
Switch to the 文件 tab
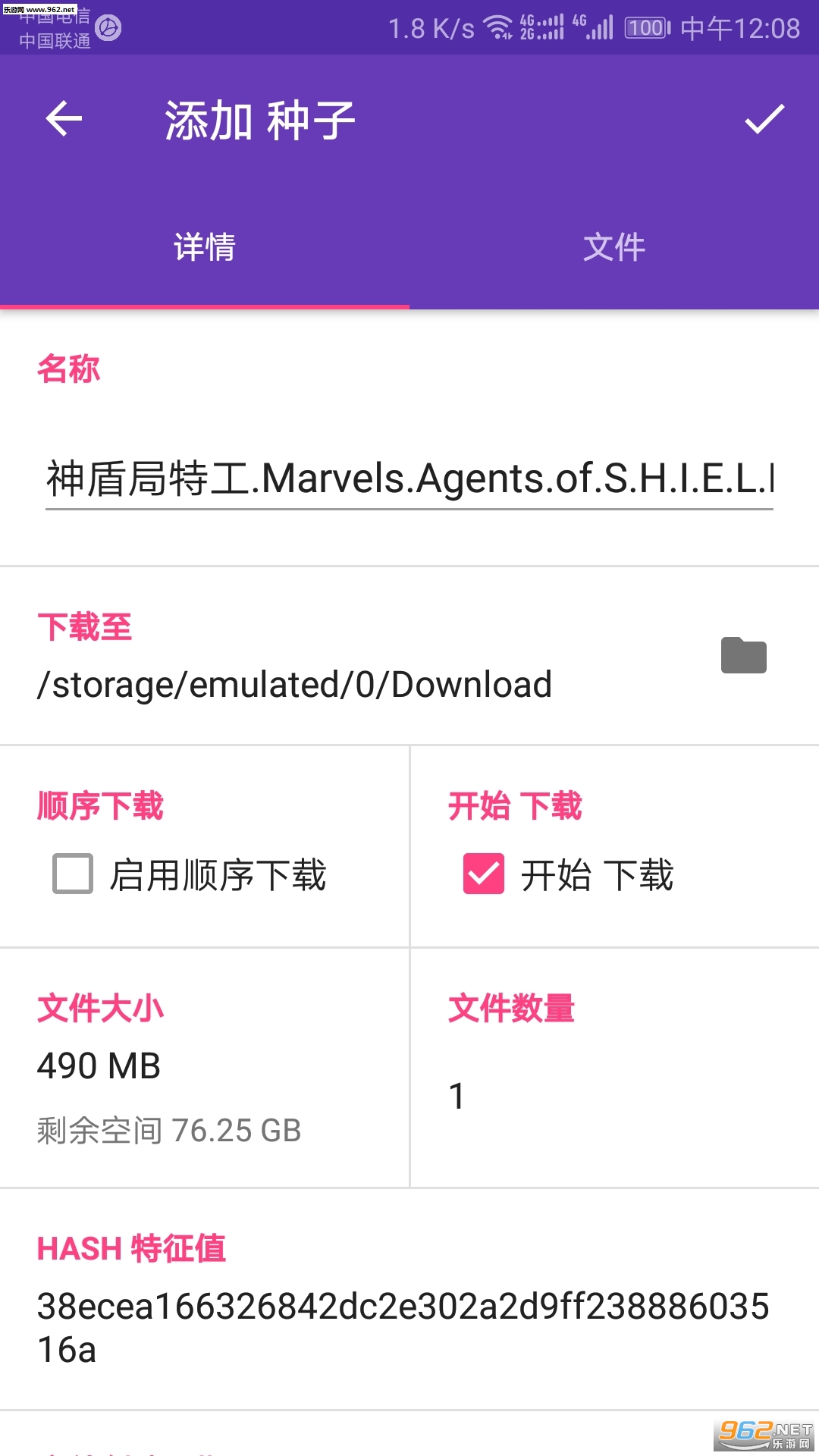pyautogui.click(x=613, y=247)
